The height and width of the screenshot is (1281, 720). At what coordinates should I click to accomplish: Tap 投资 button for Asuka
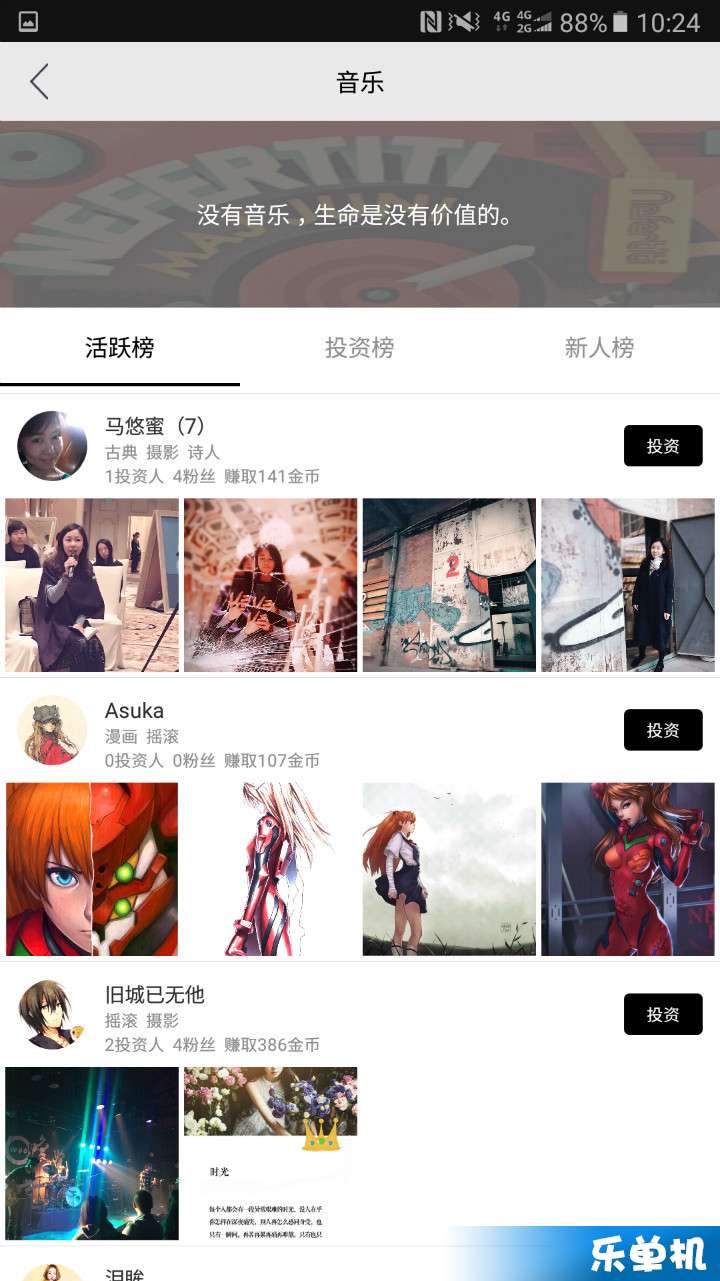click(663, 730)
